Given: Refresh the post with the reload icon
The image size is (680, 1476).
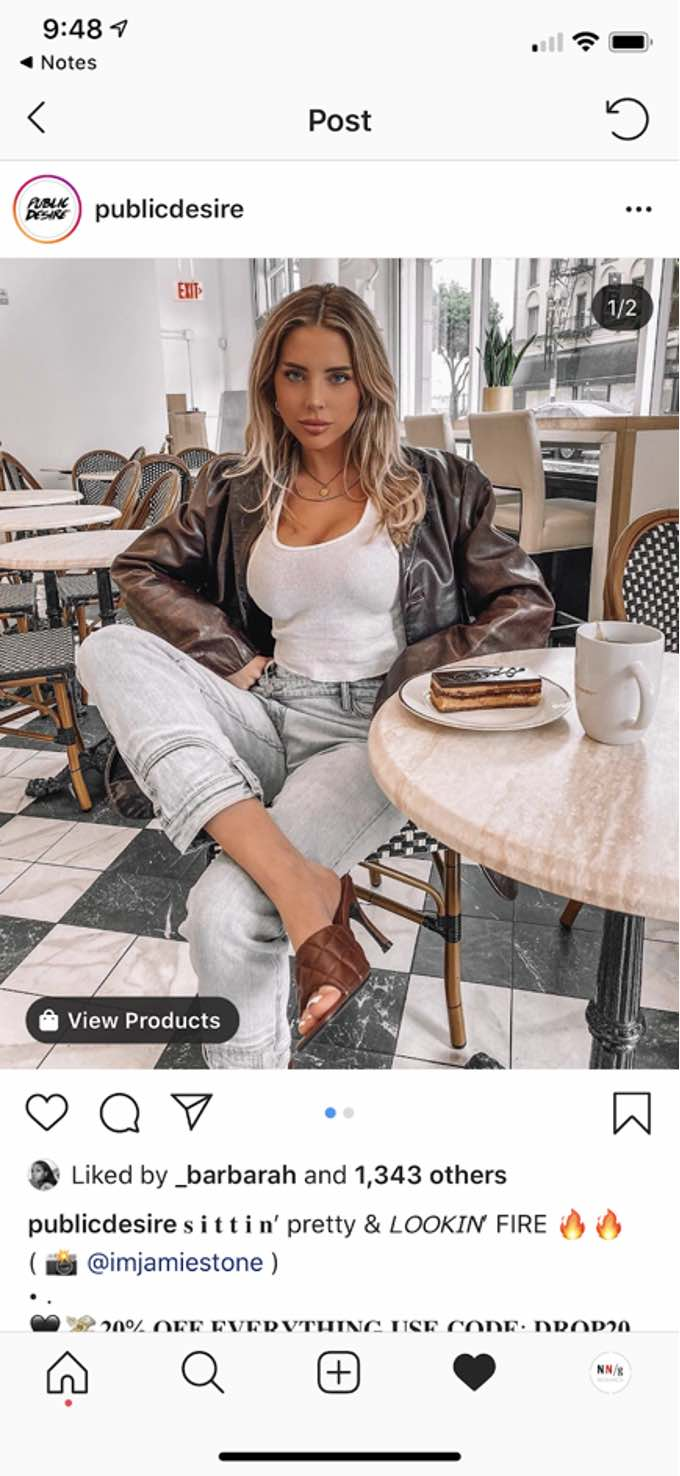Looking at the screenshot, I should 627,119.
